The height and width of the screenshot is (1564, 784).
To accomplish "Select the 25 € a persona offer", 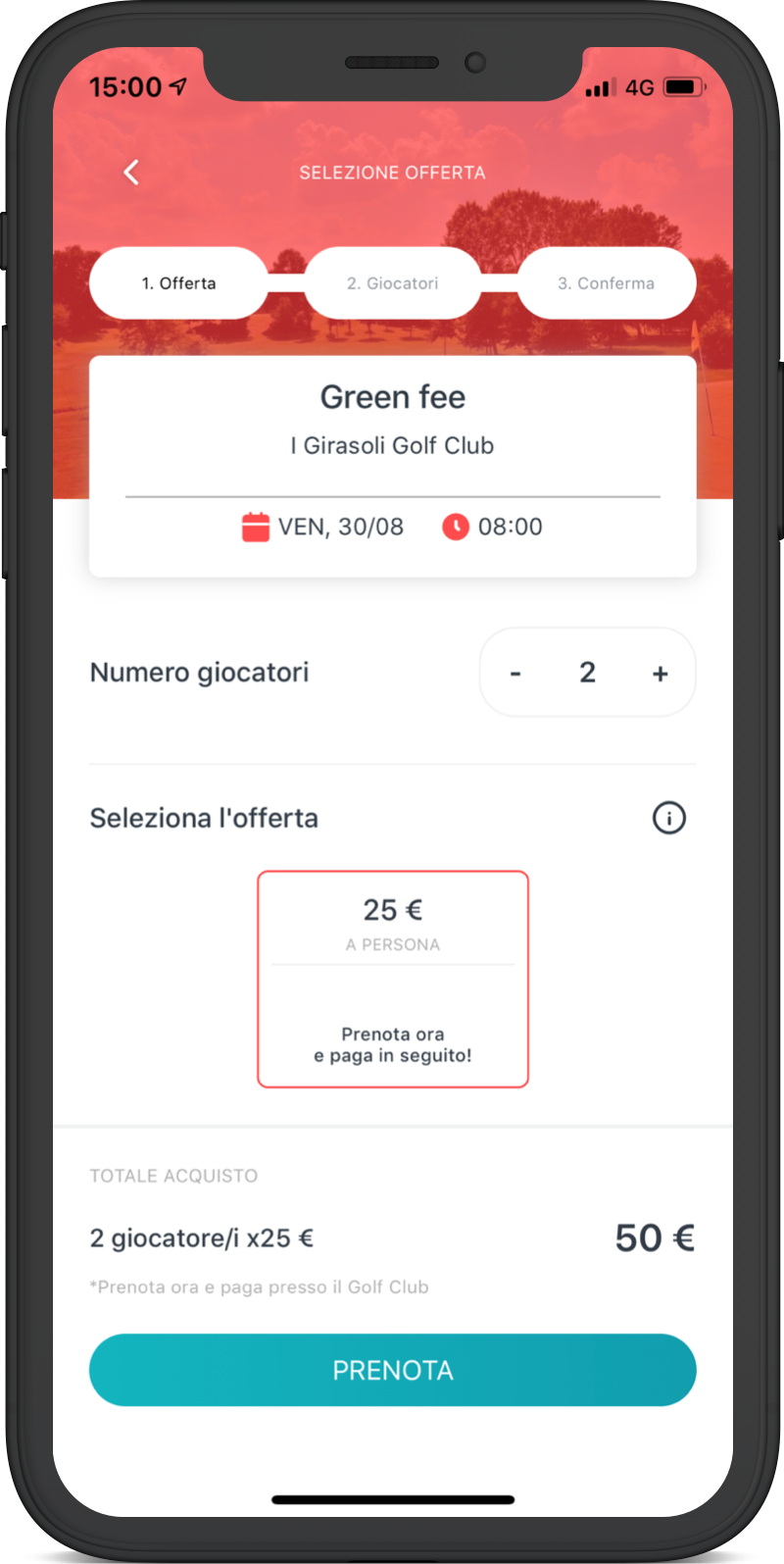I will (393, 979).
